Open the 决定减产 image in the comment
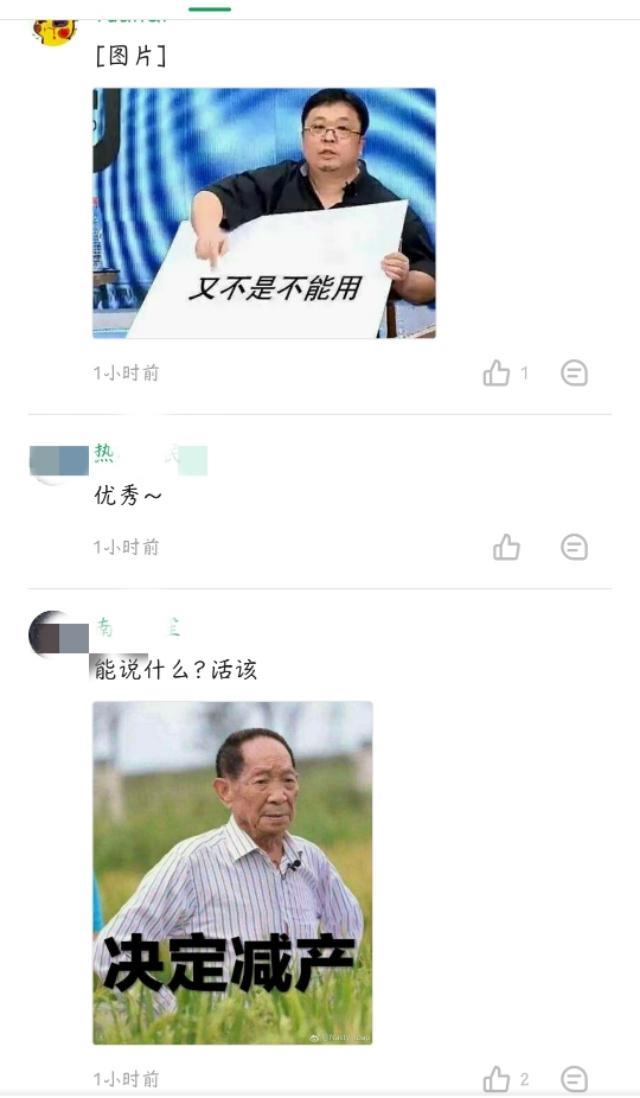640x1098 pixels. point(232,872)
